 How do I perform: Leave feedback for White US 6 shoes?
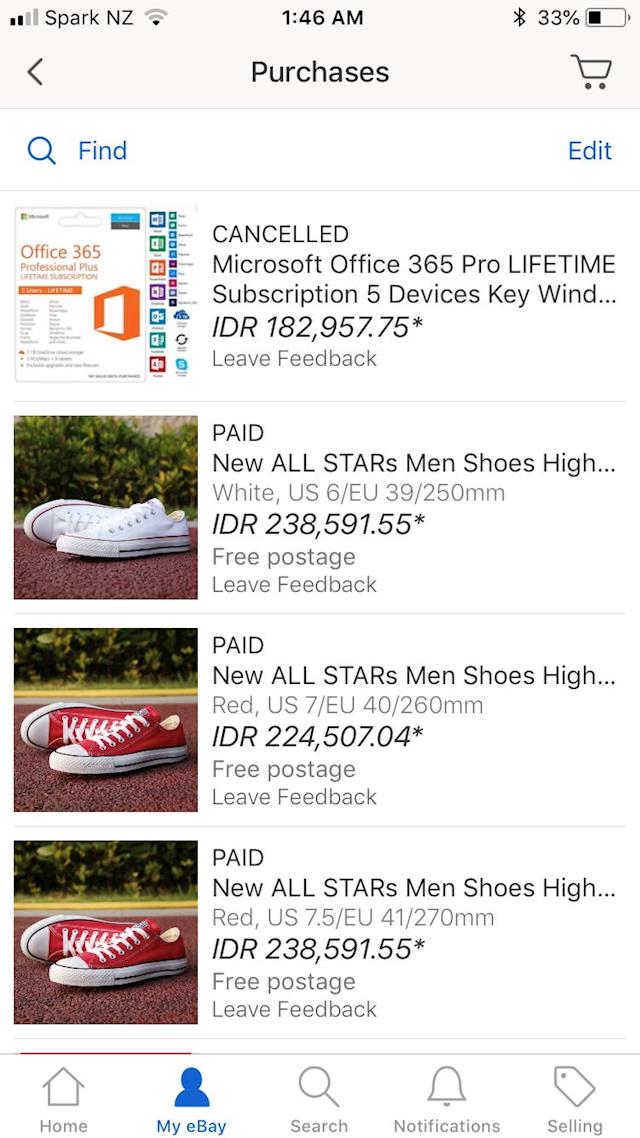coord(294,585)
